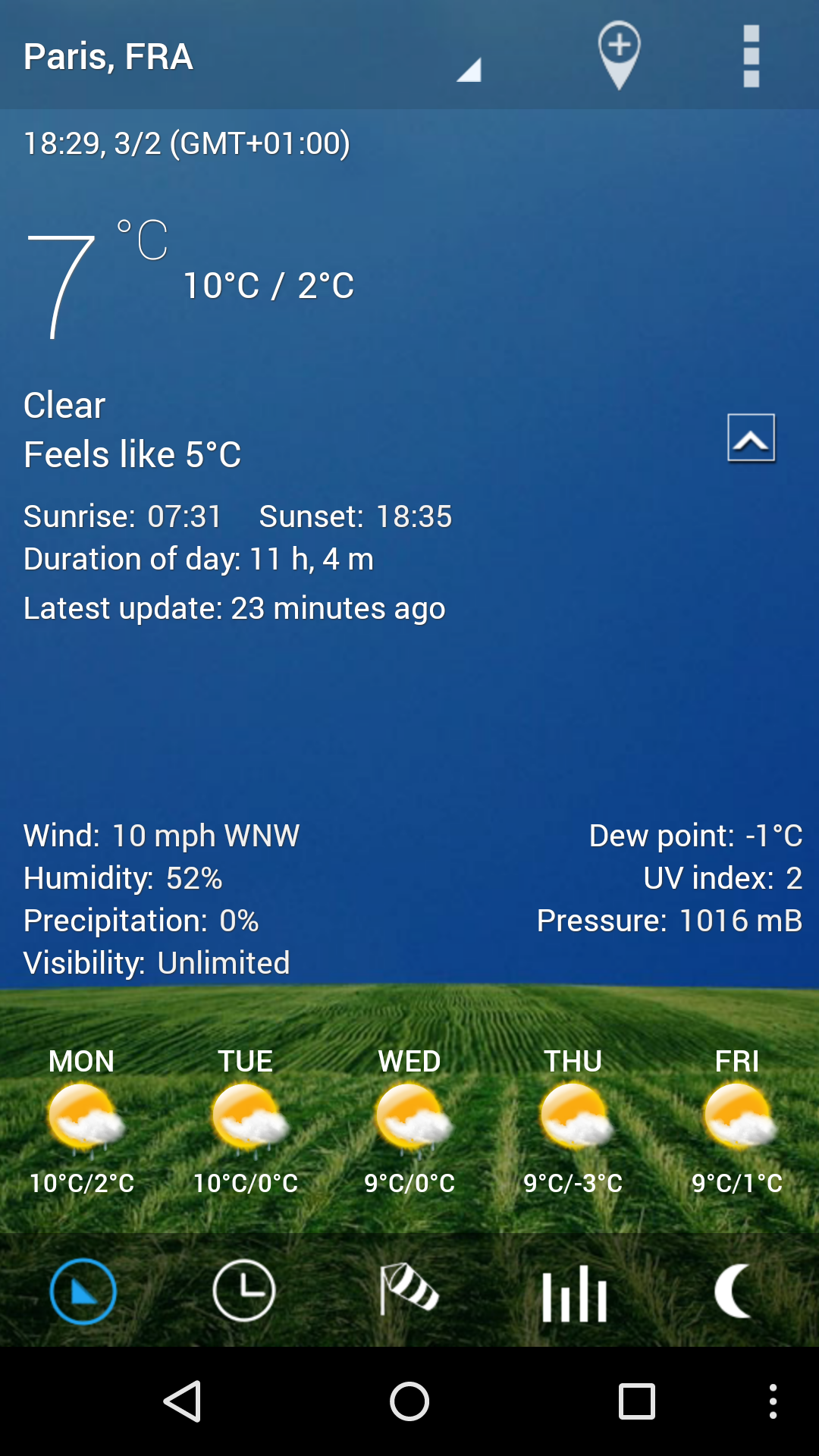Image resolution: width=819 pixels, height=1456 pixels.
Task: Open the top overflow menu
Action: [751, 56]
